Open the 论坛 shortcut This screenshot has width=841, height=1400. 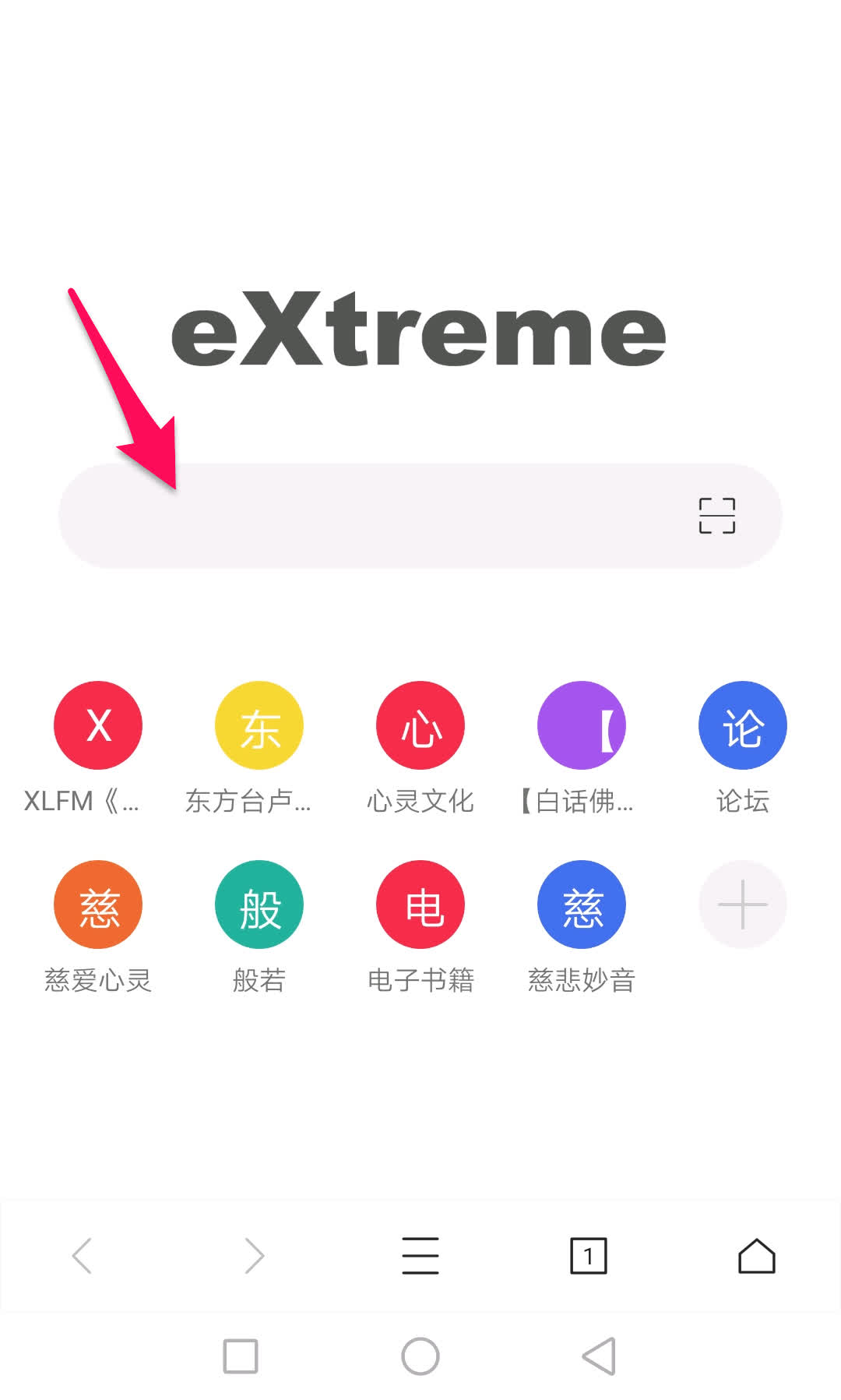point(743,726)
